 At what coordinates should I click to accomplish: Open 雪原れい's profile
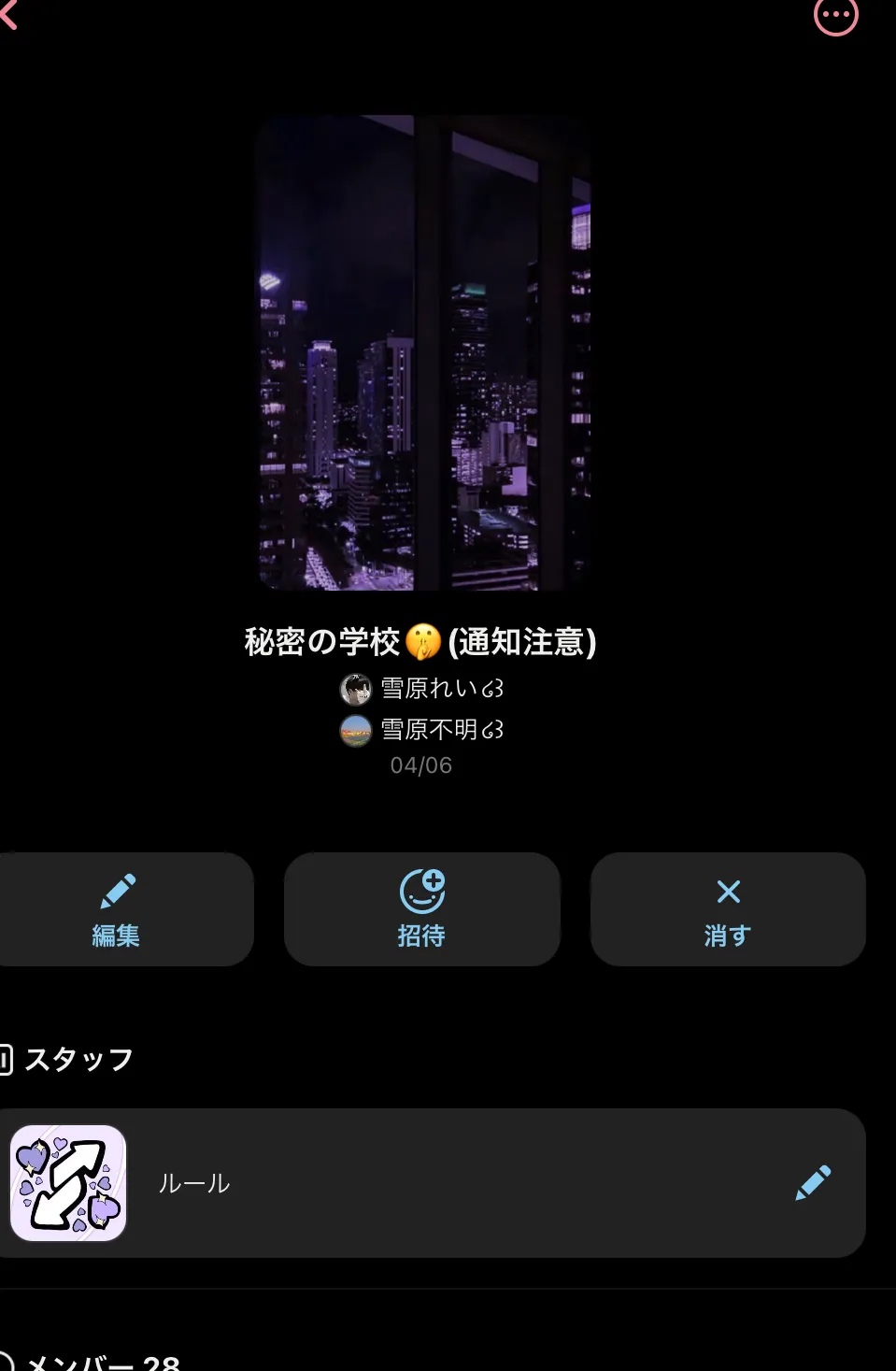click(422, 689)
